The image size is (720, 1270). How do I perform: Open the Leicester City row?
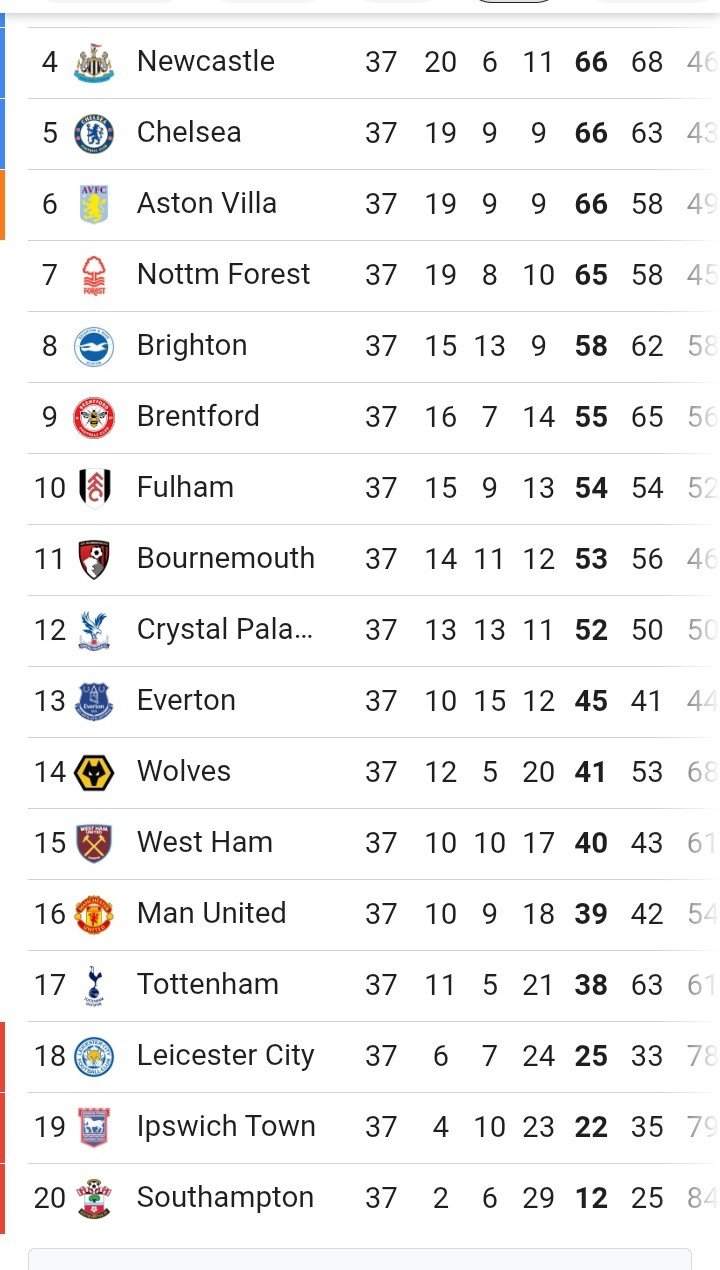click(x=372, y=1056)
